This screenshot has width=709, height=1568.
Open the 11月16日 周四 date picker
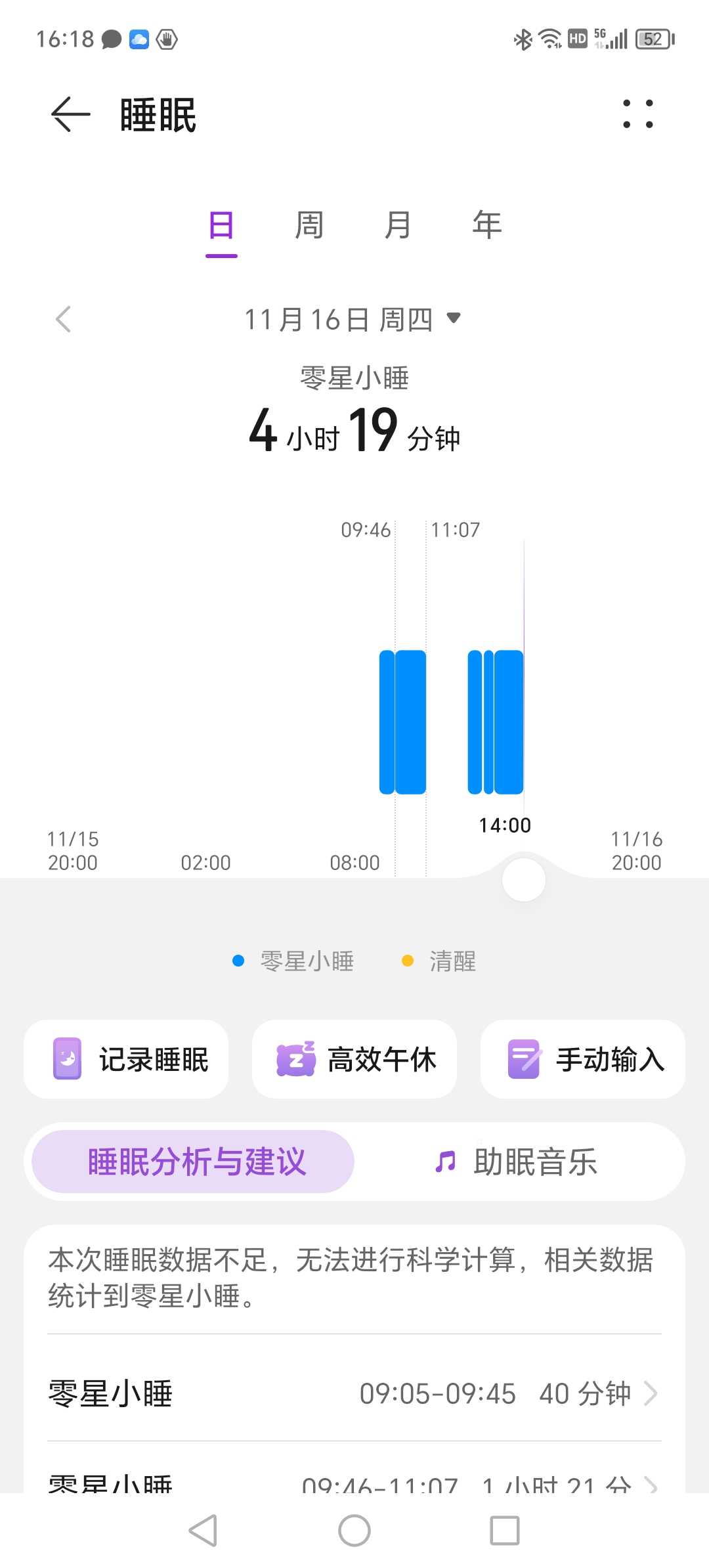tap(353, 320)
